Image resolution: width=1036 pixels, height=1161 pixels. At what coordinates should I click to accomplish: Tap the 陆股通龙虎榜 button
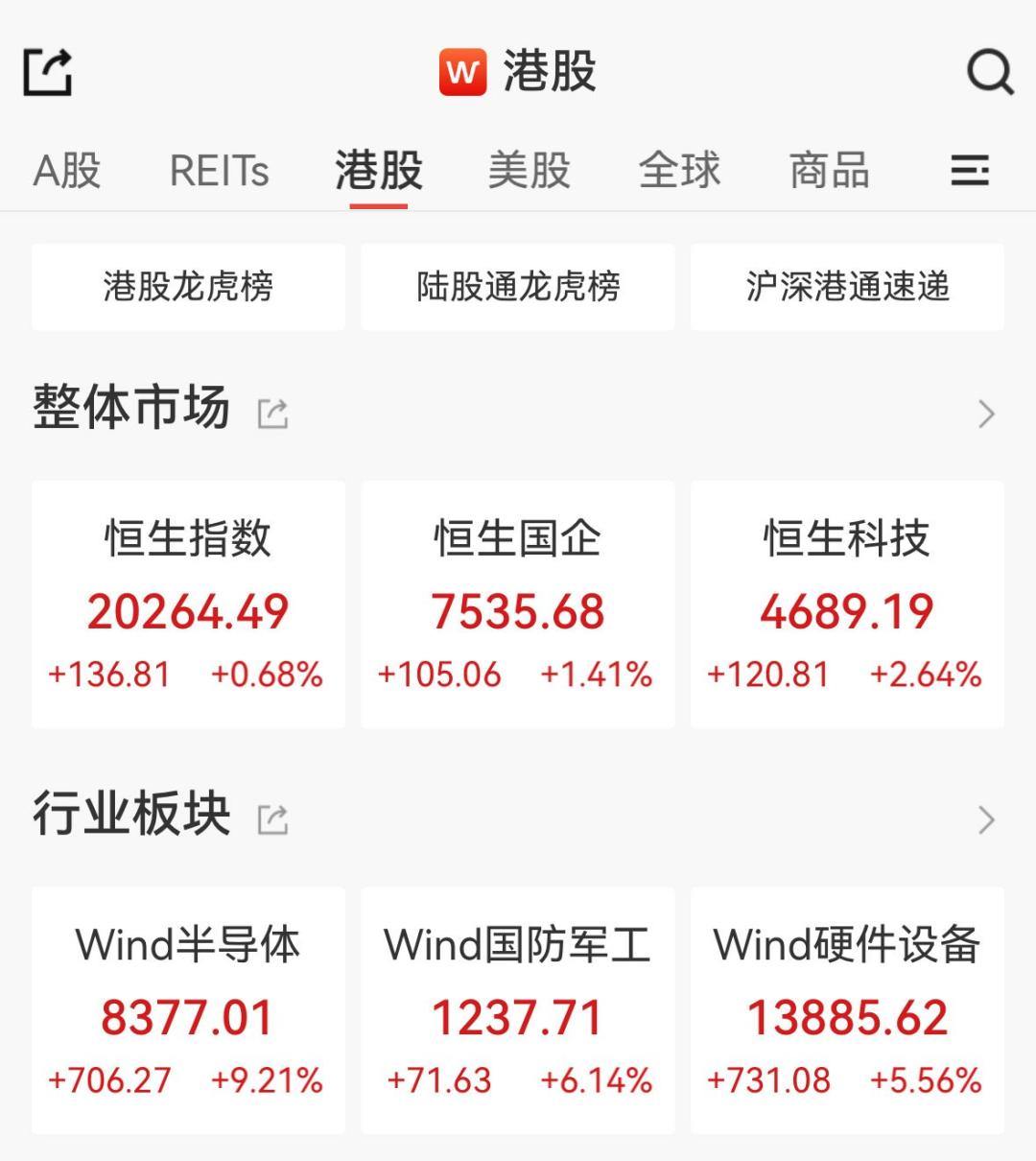tap(518, 287)
